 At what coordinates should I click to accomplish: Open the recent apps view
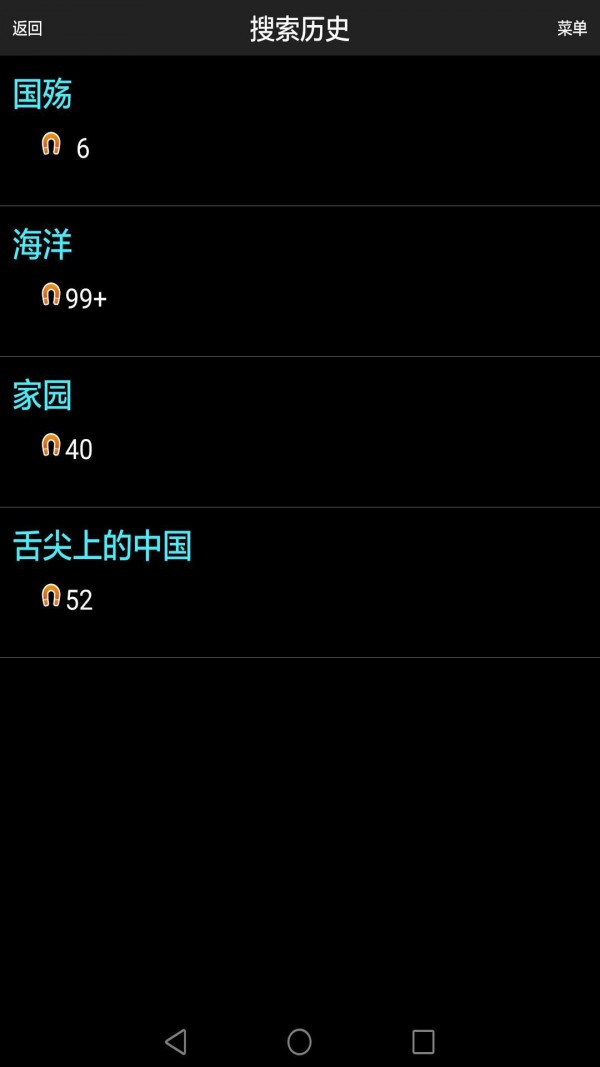click(x=423, y=1042)
